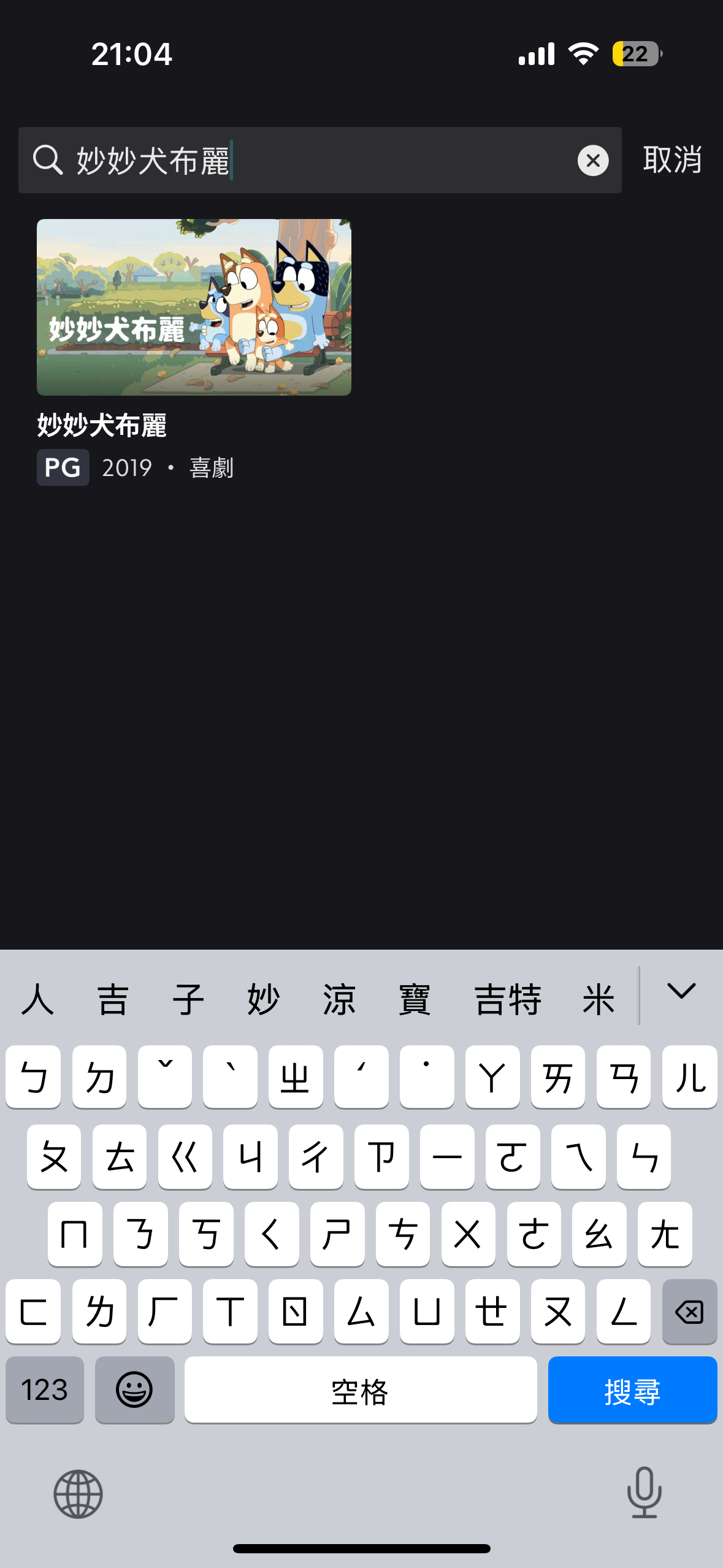The image size is (723, 1568).
Task: Tap the blue 搜尋 key on keyboard
Action: click(632, 1391)
